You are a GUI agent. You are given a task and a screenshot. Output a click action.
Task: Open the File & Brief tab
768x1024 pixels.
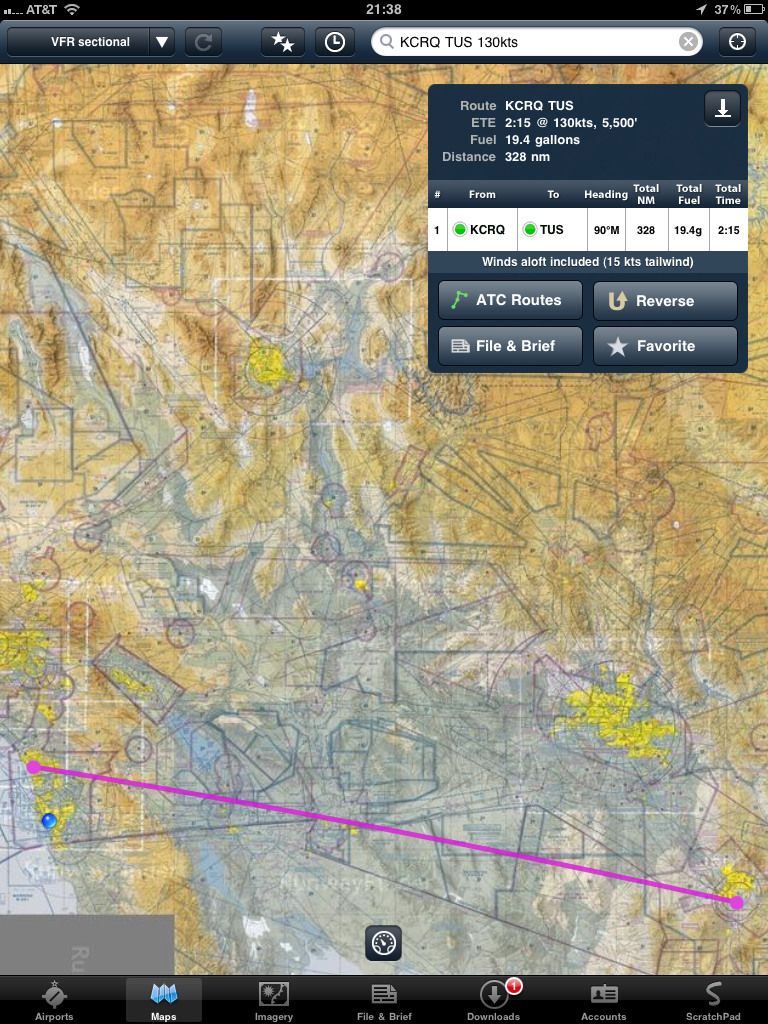(384, 1000)
